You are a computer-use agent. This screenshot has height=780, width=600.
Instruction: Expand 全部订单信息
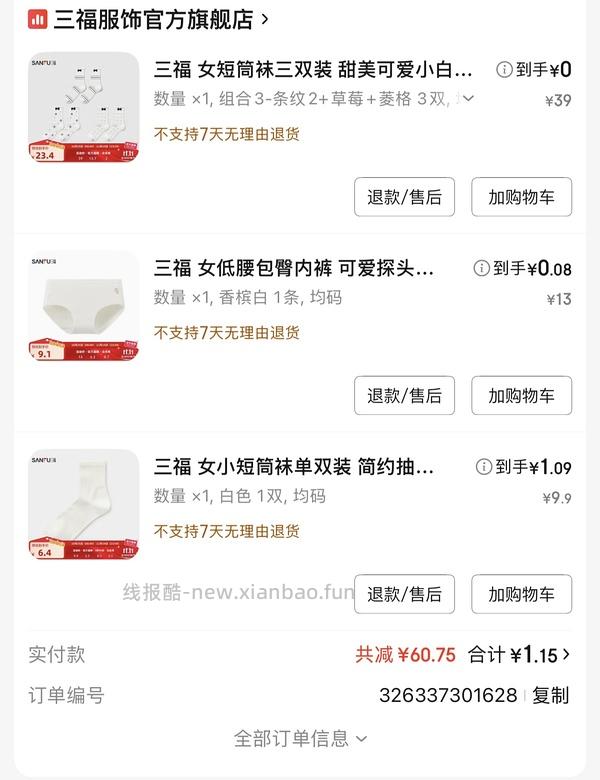pos(300,739)
